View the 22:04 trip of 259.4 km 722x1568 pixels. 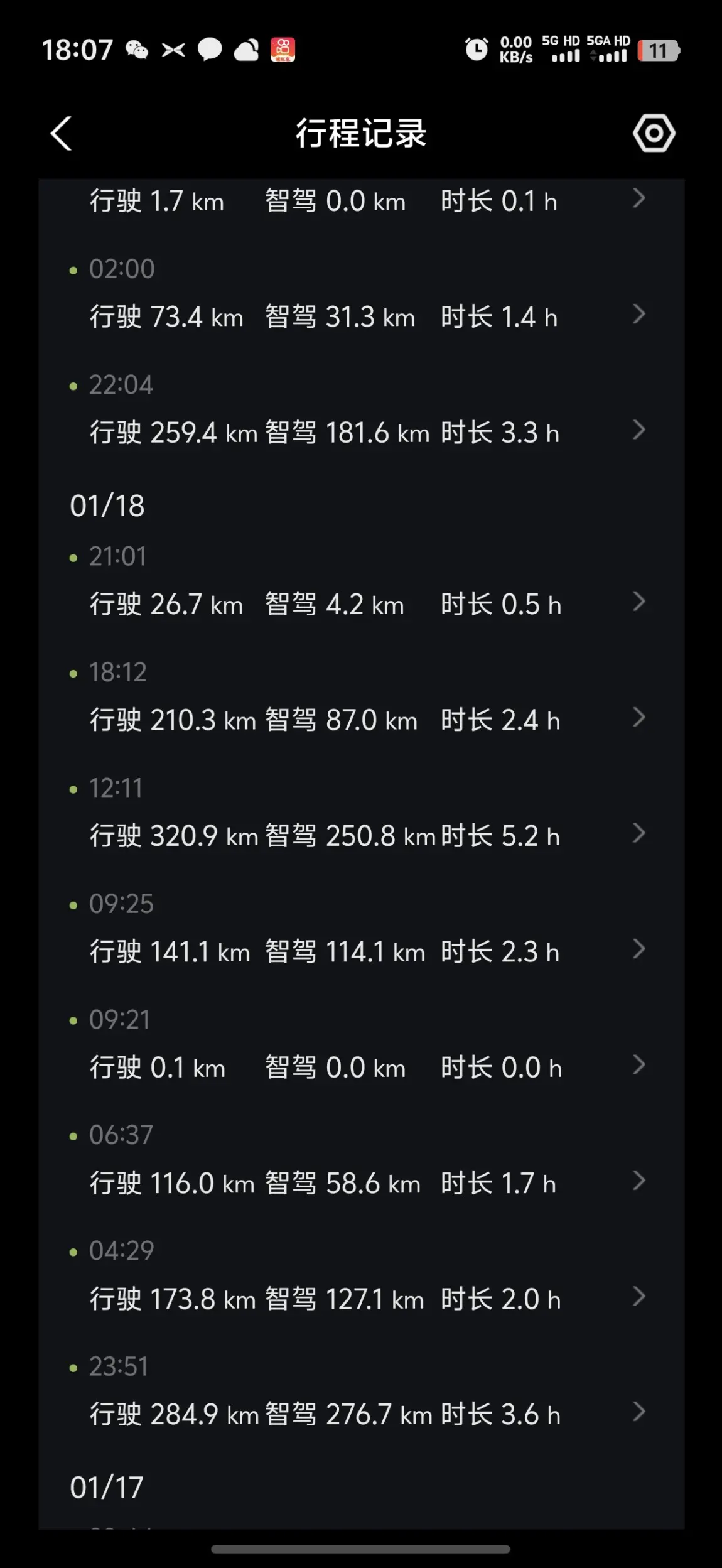tap(361, 410)
